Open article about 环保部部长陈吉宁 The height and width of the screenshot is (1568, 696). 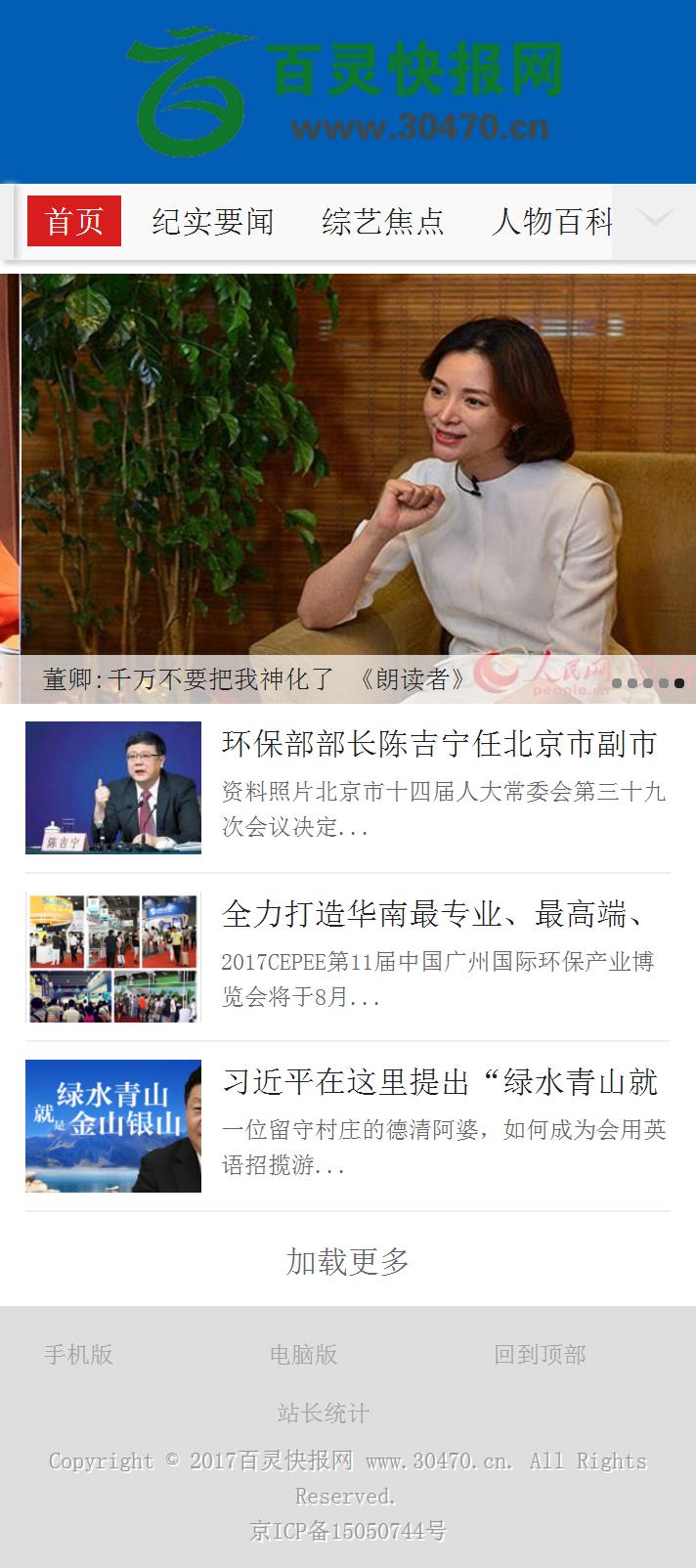[x=438, y=745]
